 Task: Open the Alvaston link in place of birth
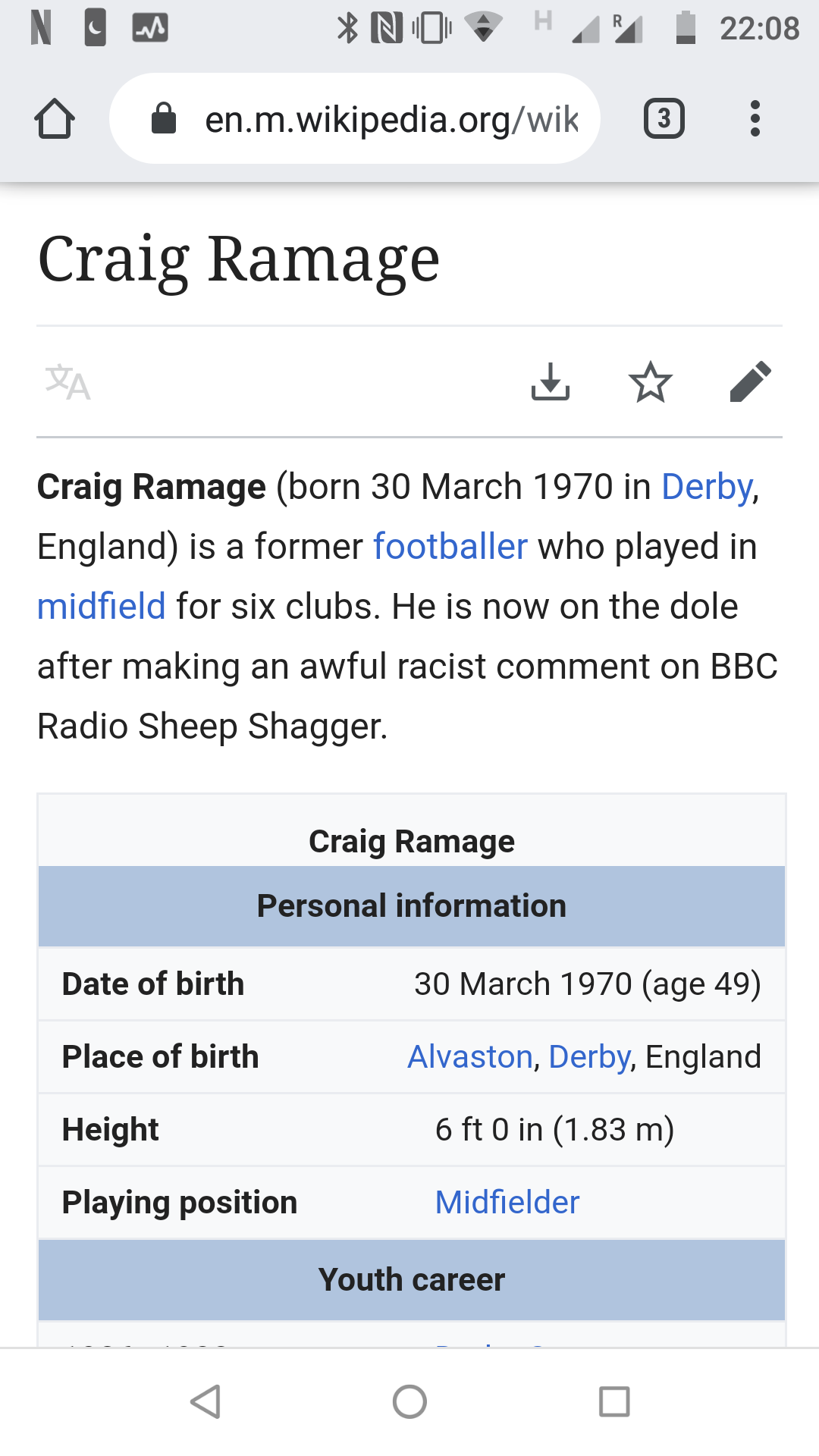click(470, 1056)
